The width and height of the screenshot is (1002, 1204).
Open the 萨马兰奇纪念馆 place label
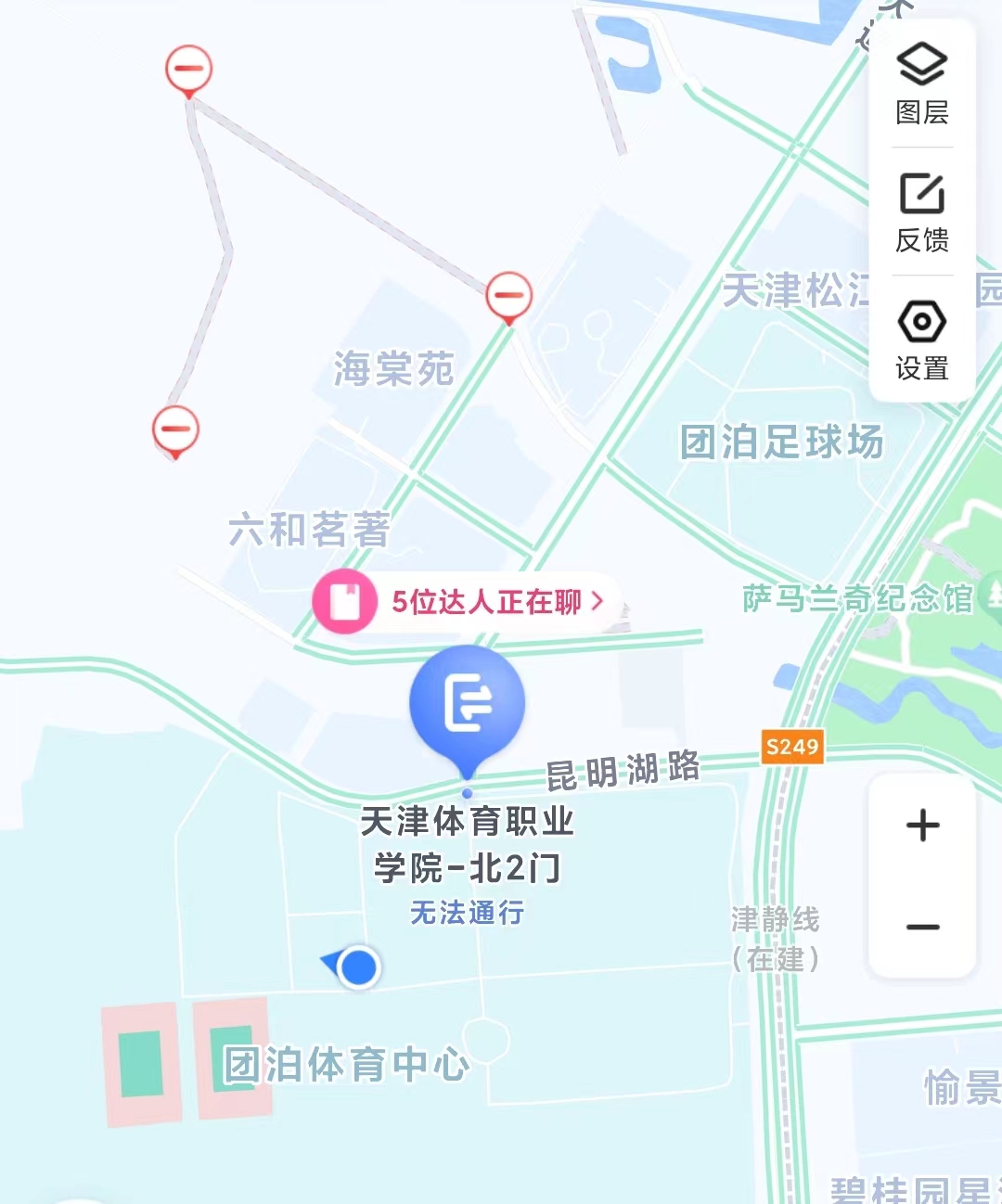click(857, 599)
